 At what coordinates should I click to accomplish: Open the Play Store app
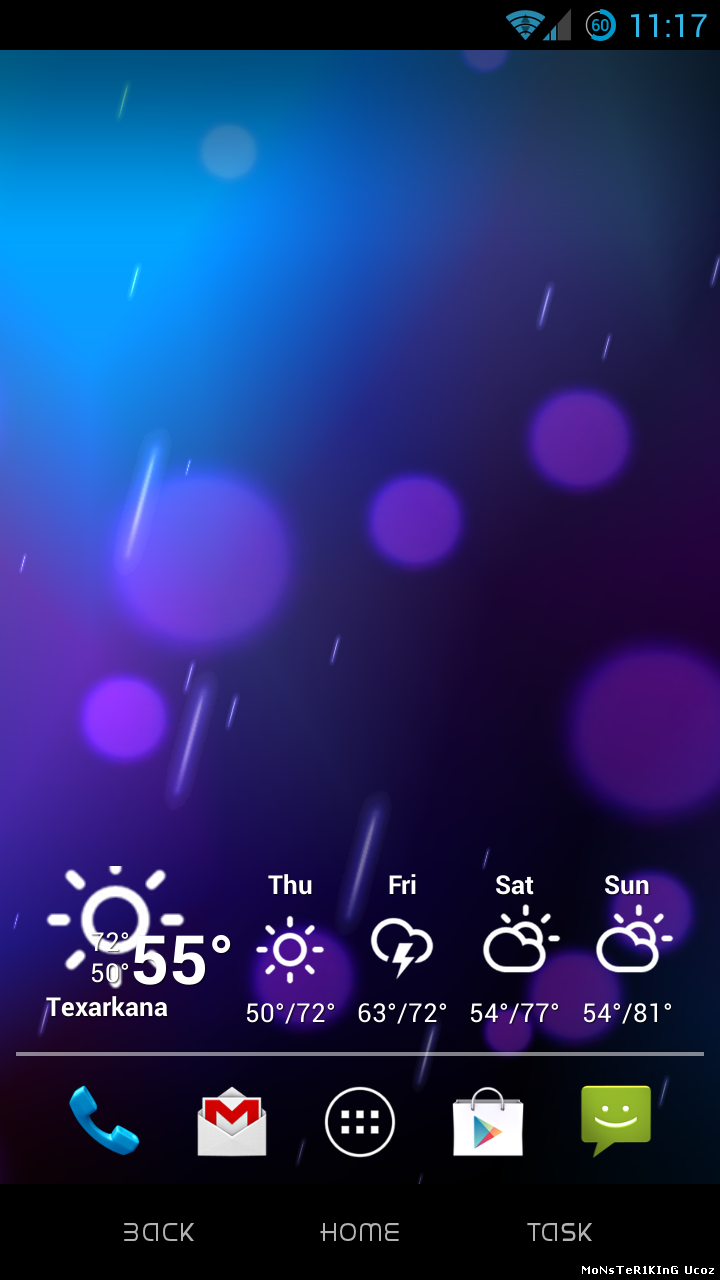click(488, 1122)
